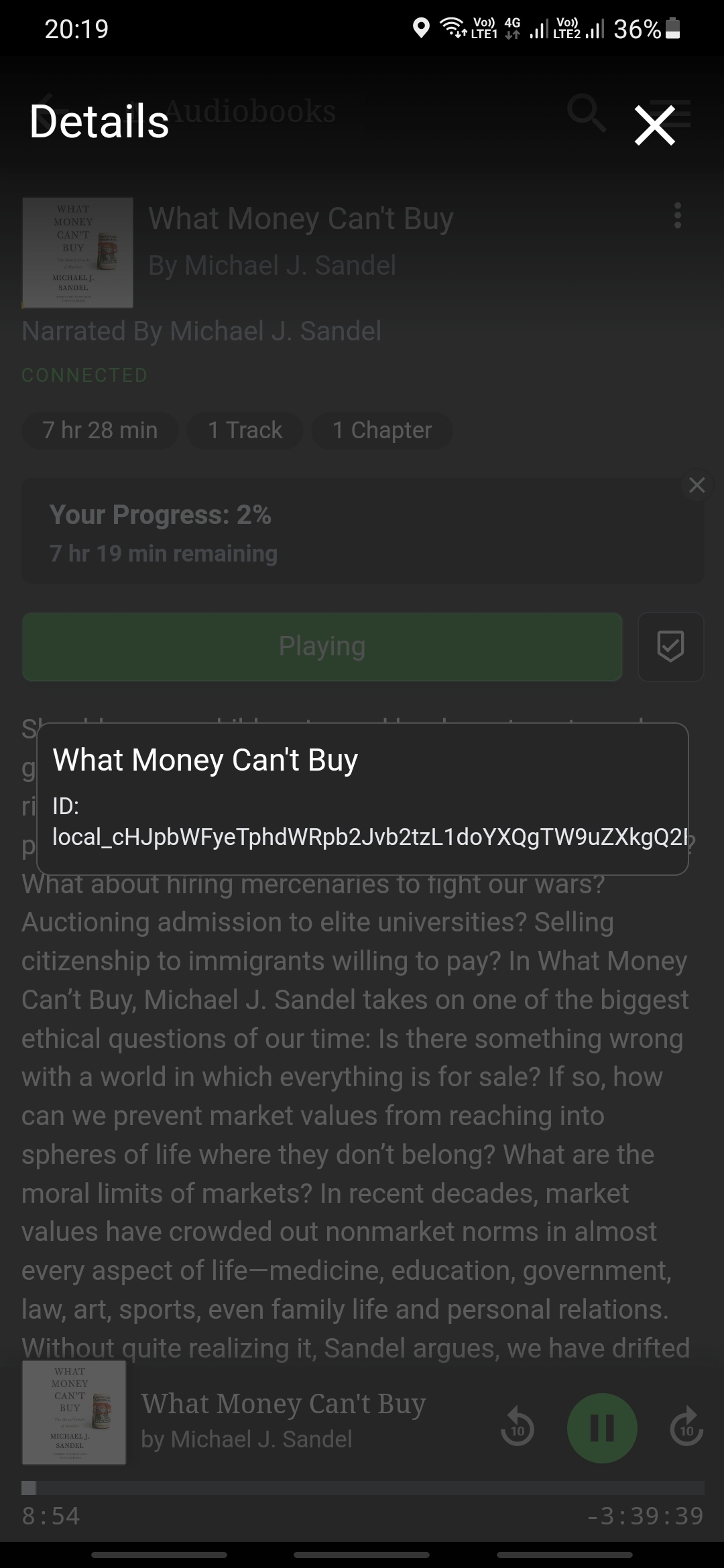Pause playback with the green pause button
This screenshot has width=724, height=1568.
point(602,1428)
